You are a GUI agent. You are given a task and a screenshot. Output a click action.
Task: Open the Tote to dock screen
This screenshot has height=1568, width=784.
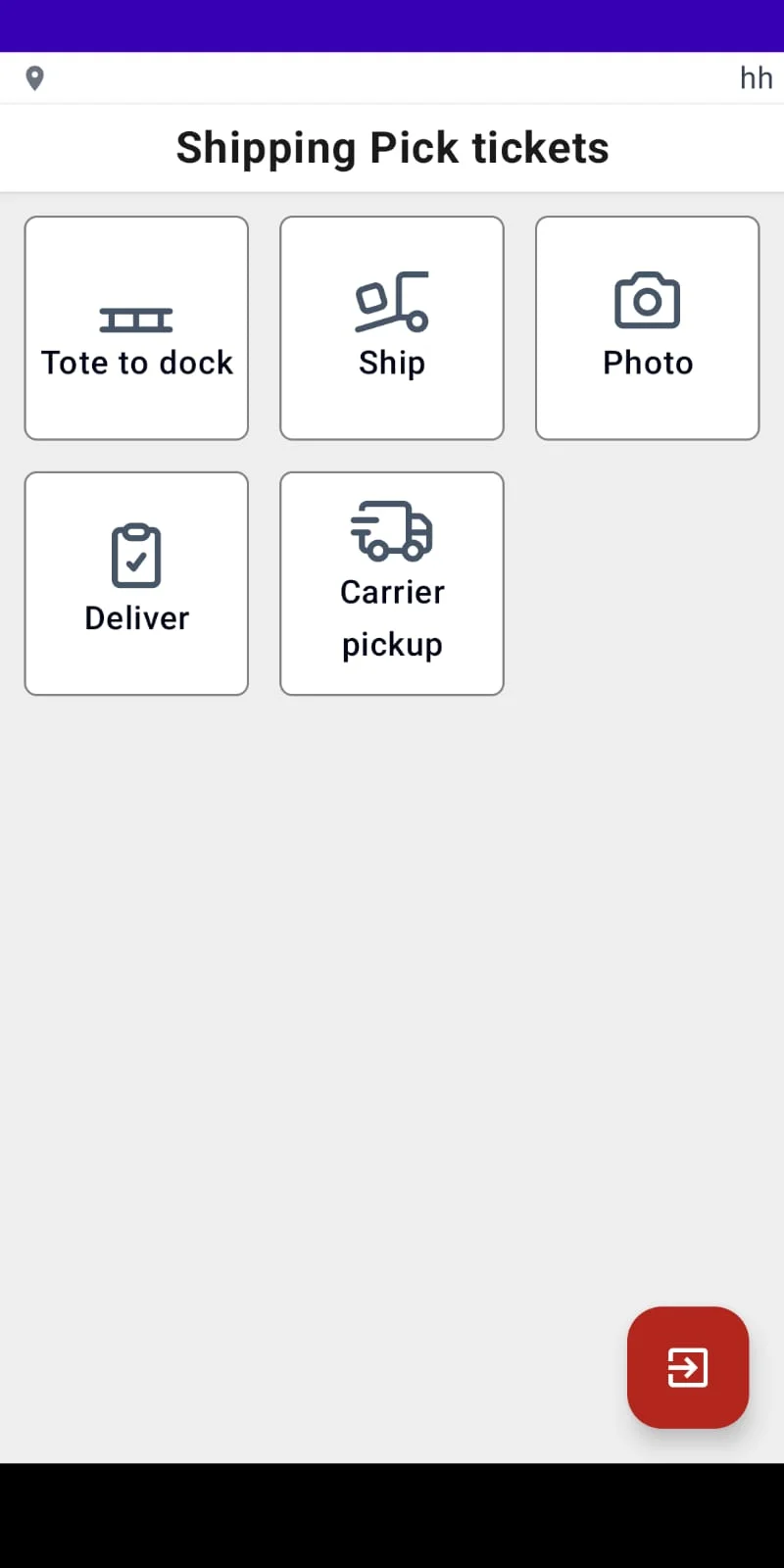136,327
